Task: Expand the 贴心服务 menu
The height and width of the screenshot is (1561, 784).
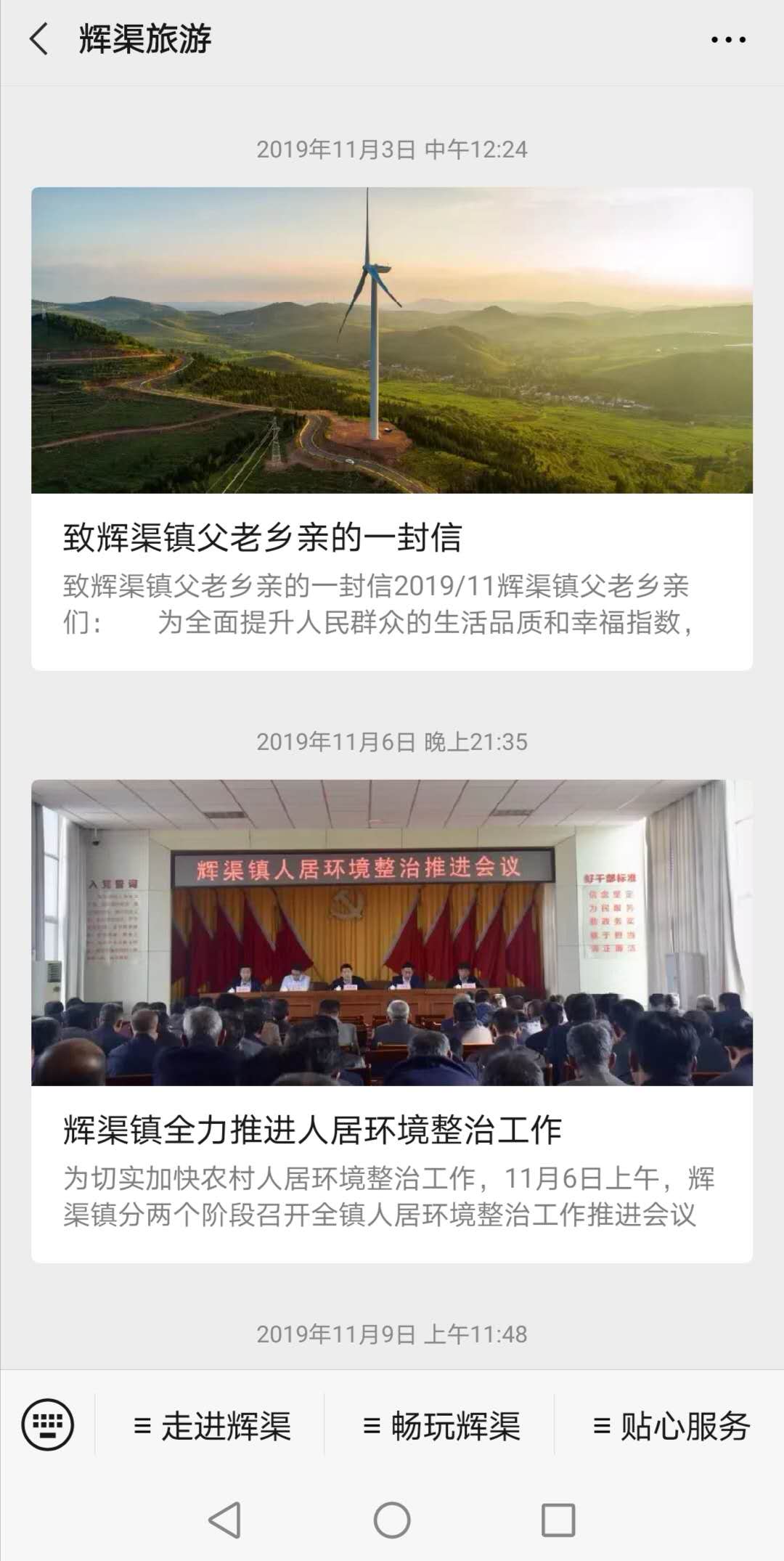Action: click(x=669, y=1425)
